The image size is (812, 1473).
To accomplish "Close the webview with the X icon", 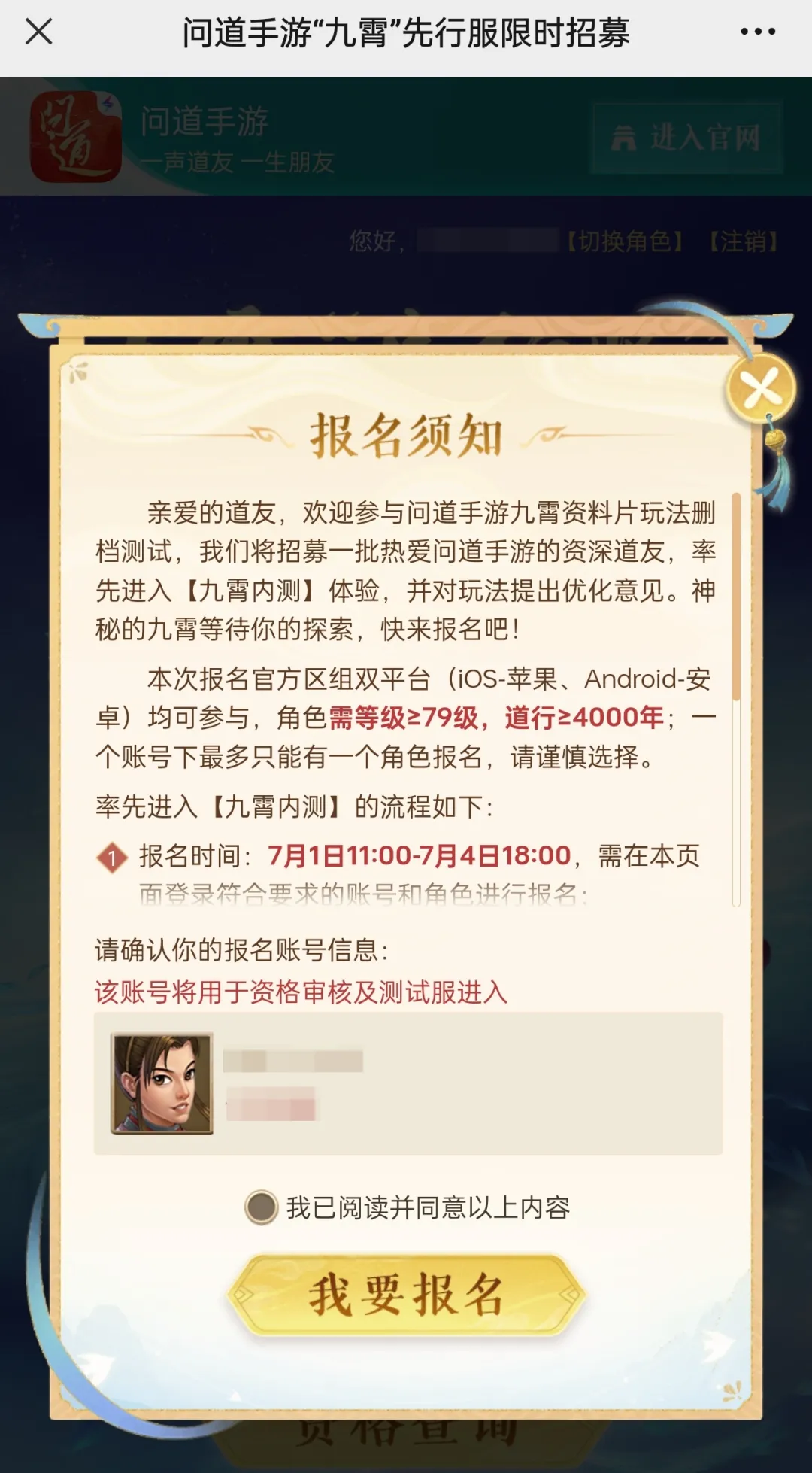I will tap(38, 32).
